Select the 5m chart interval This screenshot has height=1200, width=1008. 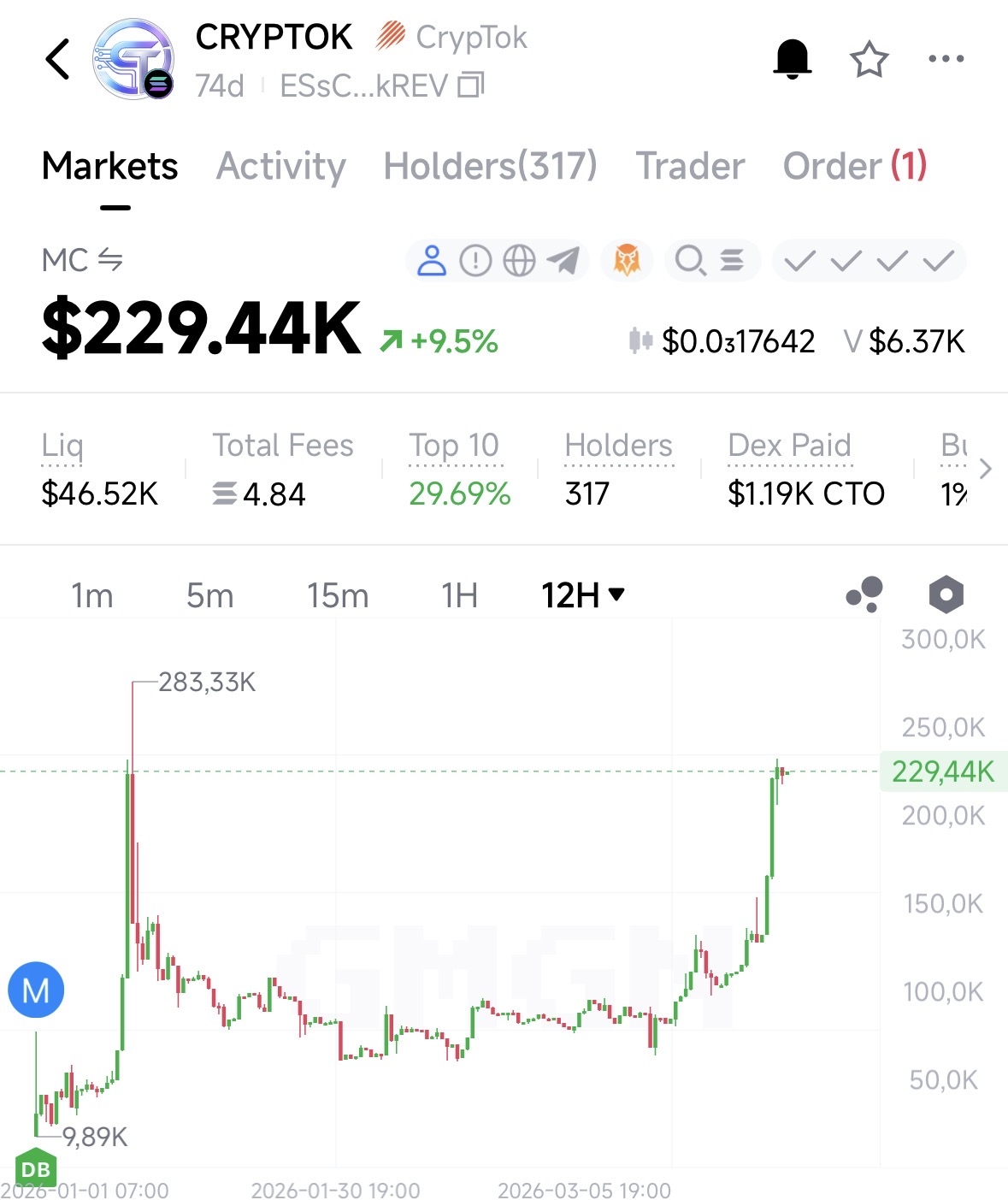tap(209, 595)
